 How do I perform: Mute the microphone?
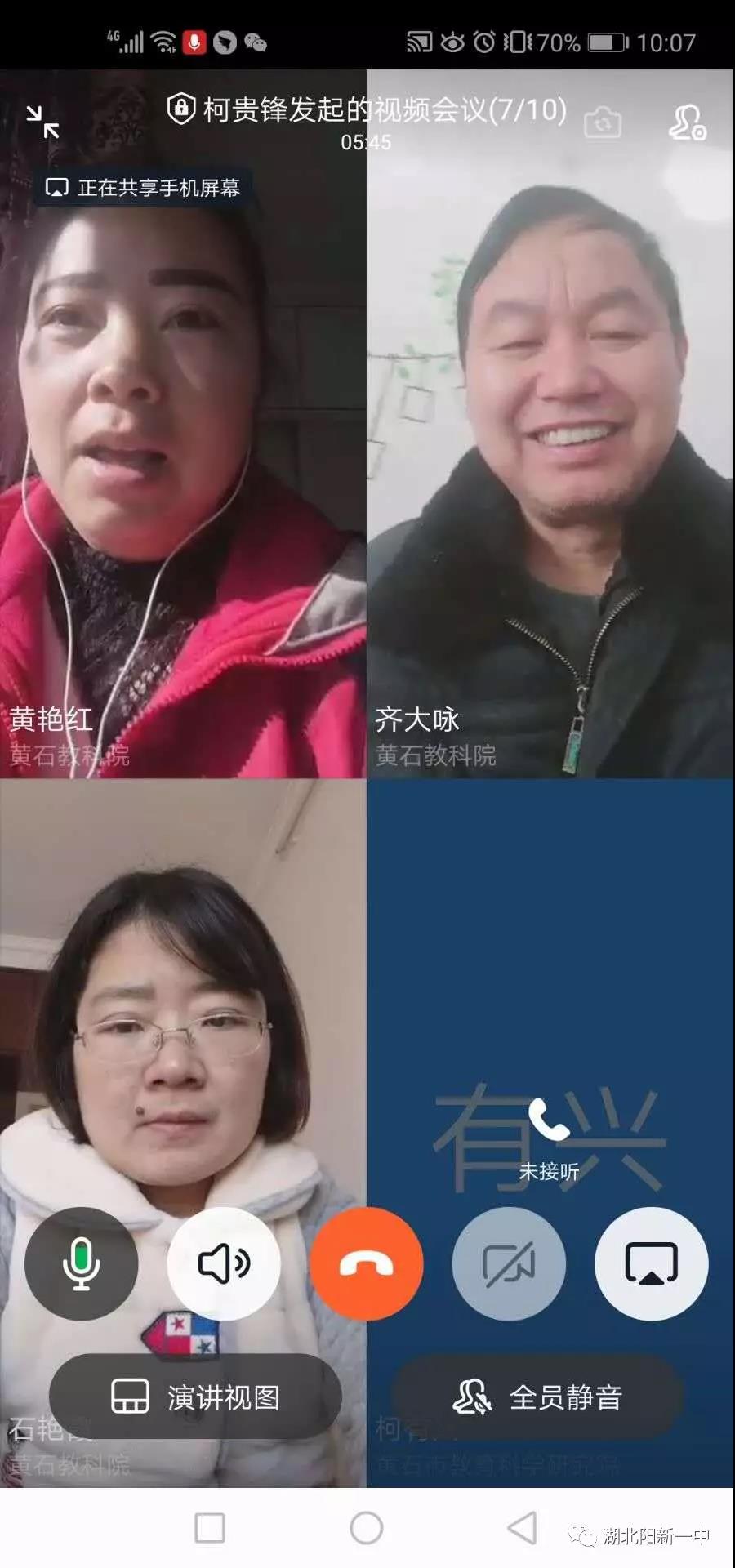[x=81, y=1263]
